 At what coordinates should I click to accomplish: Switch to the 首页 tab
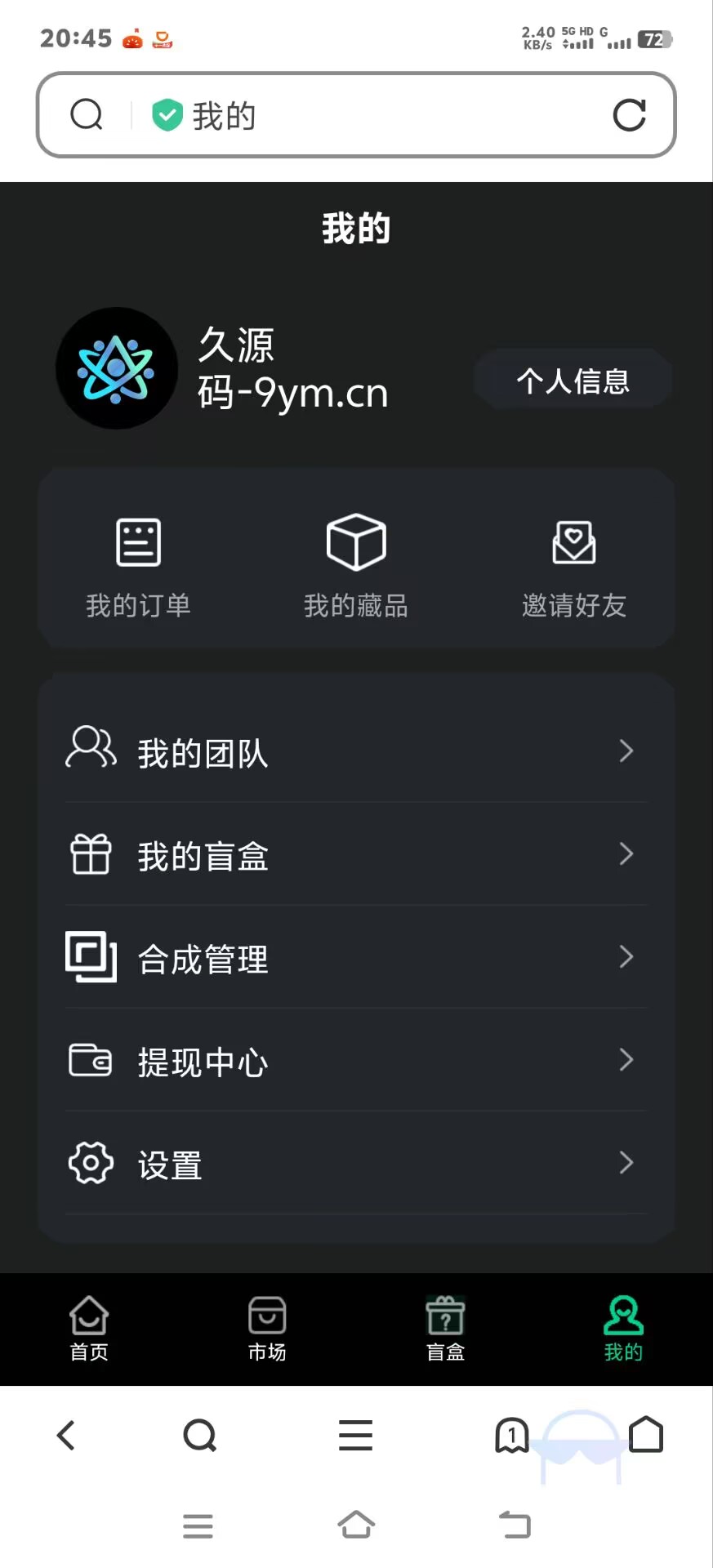89,1329
